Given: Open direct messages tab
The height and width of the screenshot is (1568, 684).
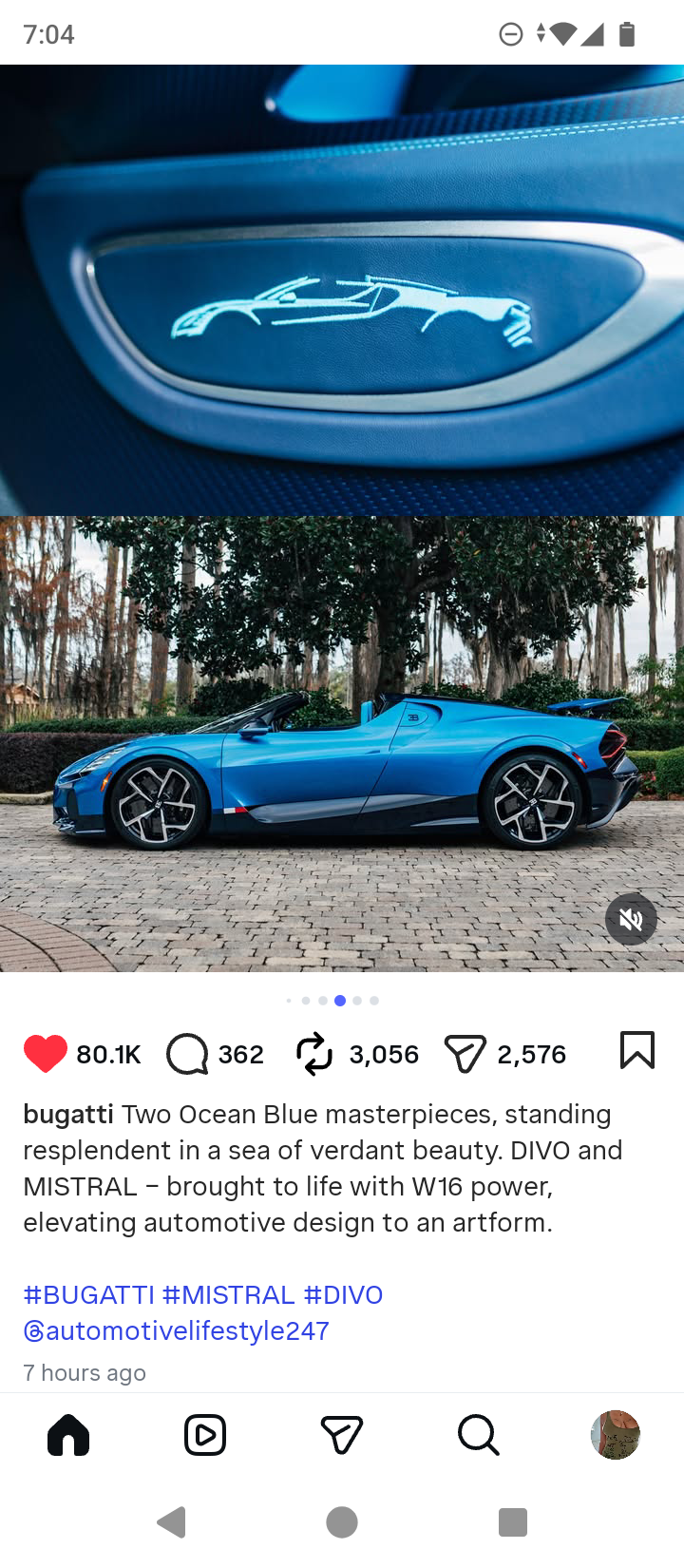Looking at the screenshot, I should (x=342, y=1435).
